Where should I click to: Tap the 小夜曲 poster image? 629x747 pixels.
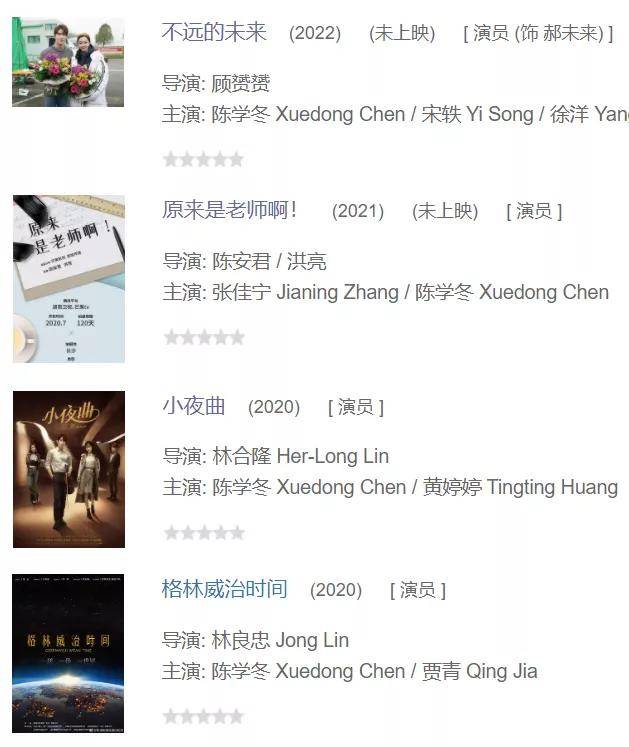coord(68,469)
